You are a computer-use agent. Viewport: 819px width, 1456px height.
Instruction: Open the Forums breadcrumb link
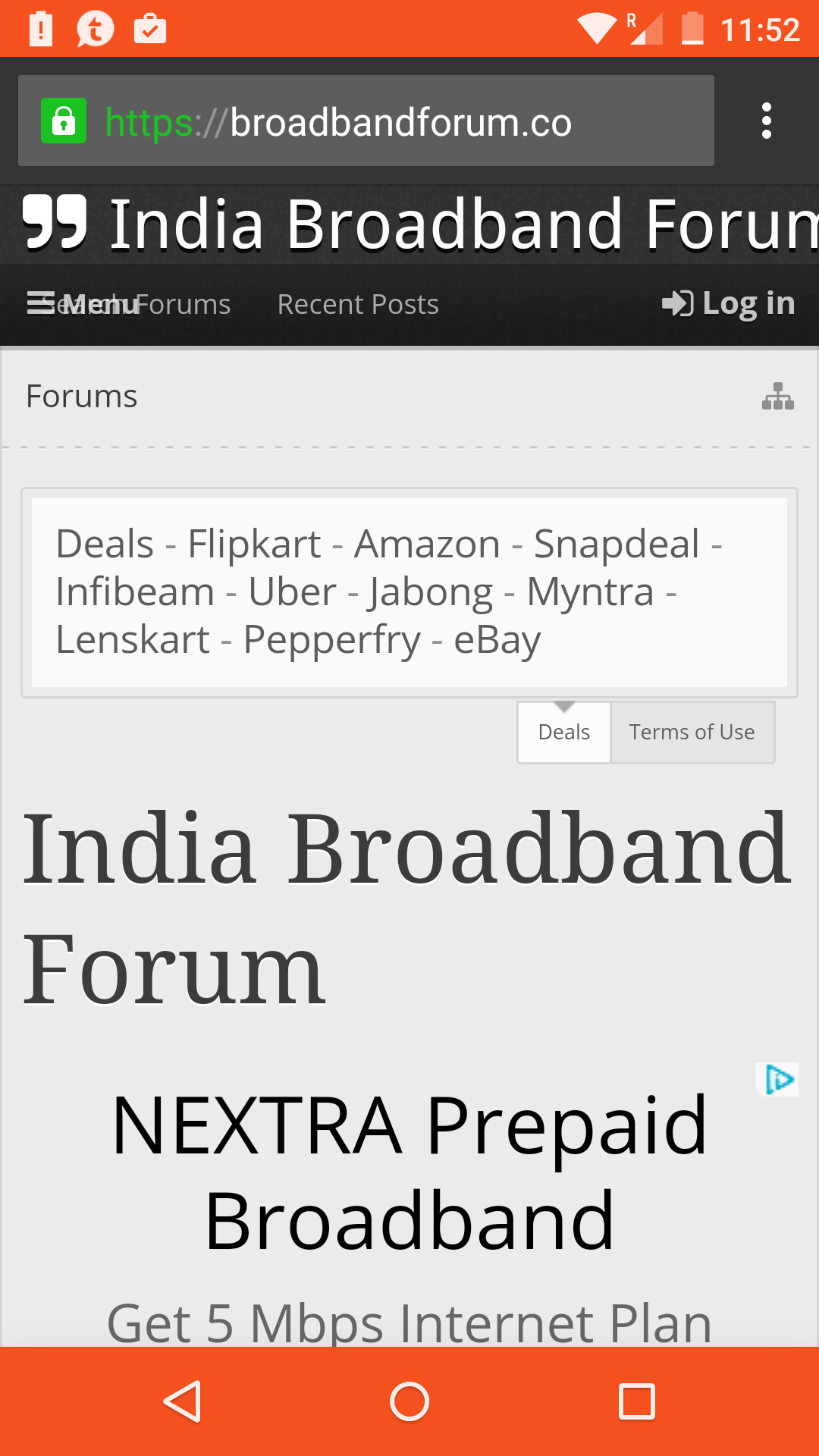82,397
